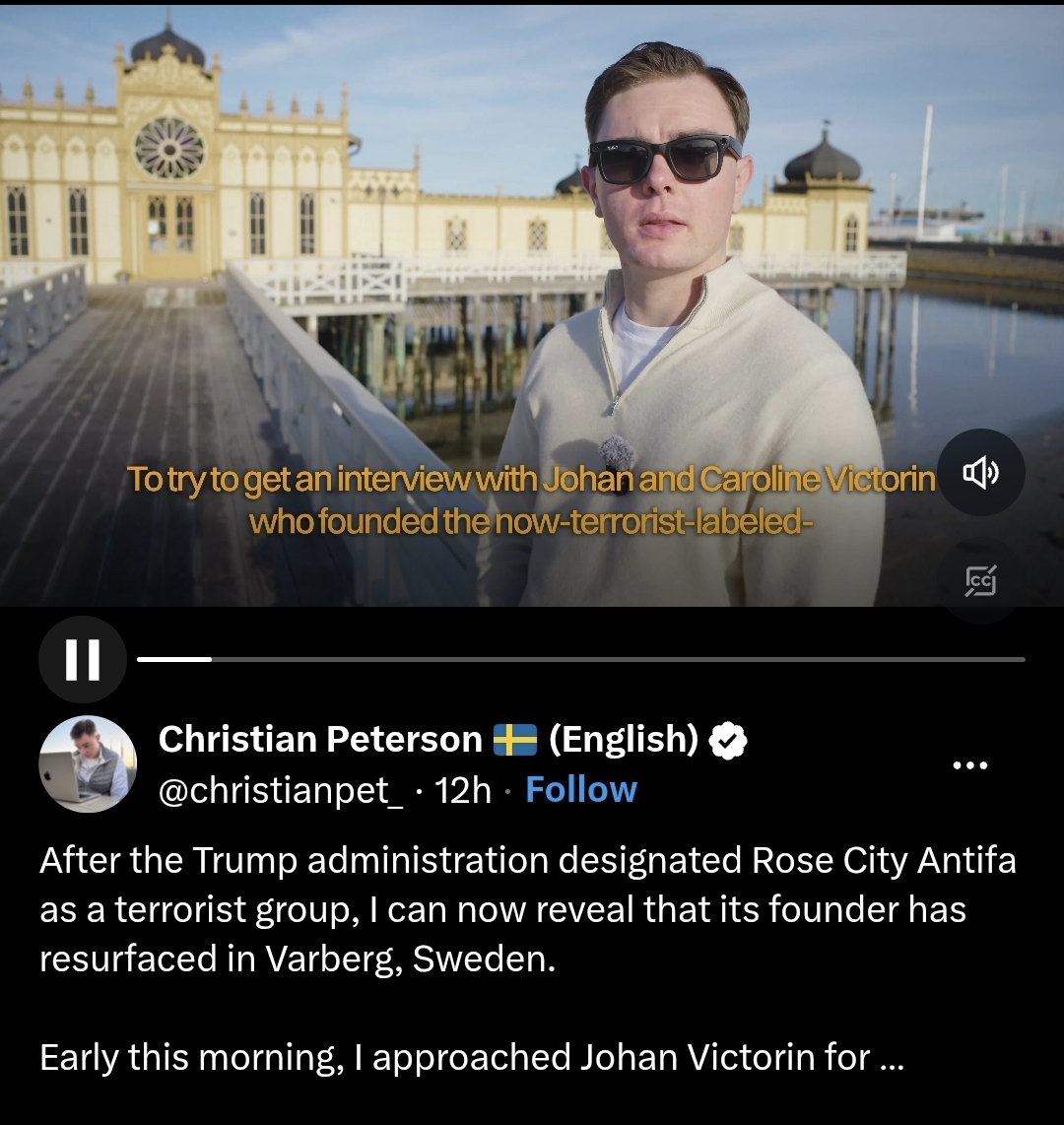Viewport: 1064px width, 1125px height.
Task: Seek along the video progress bar
Action: (x=581, y=659)
